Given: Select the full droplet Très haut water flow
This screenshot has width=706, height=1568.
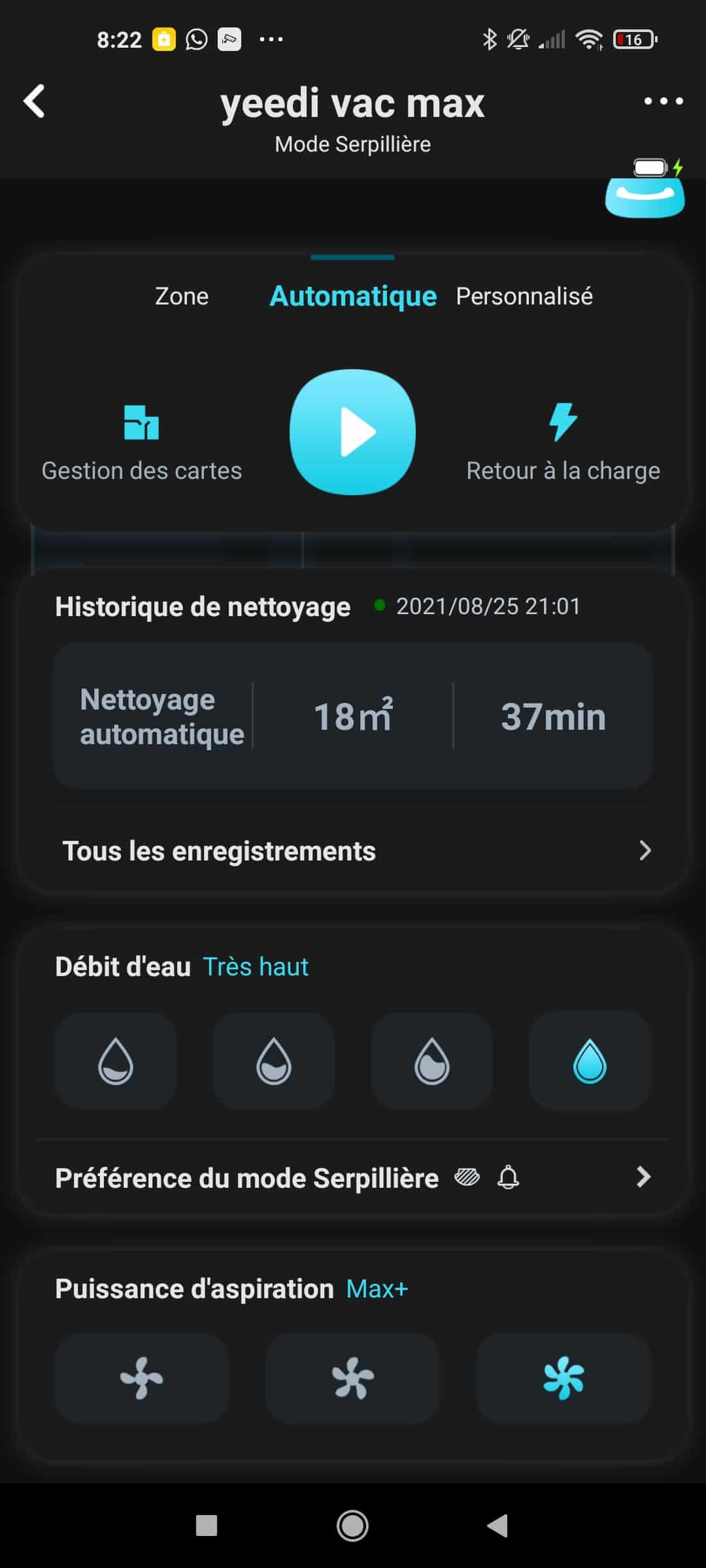Looking at the screenshot, I should (x=590, y=1061).
